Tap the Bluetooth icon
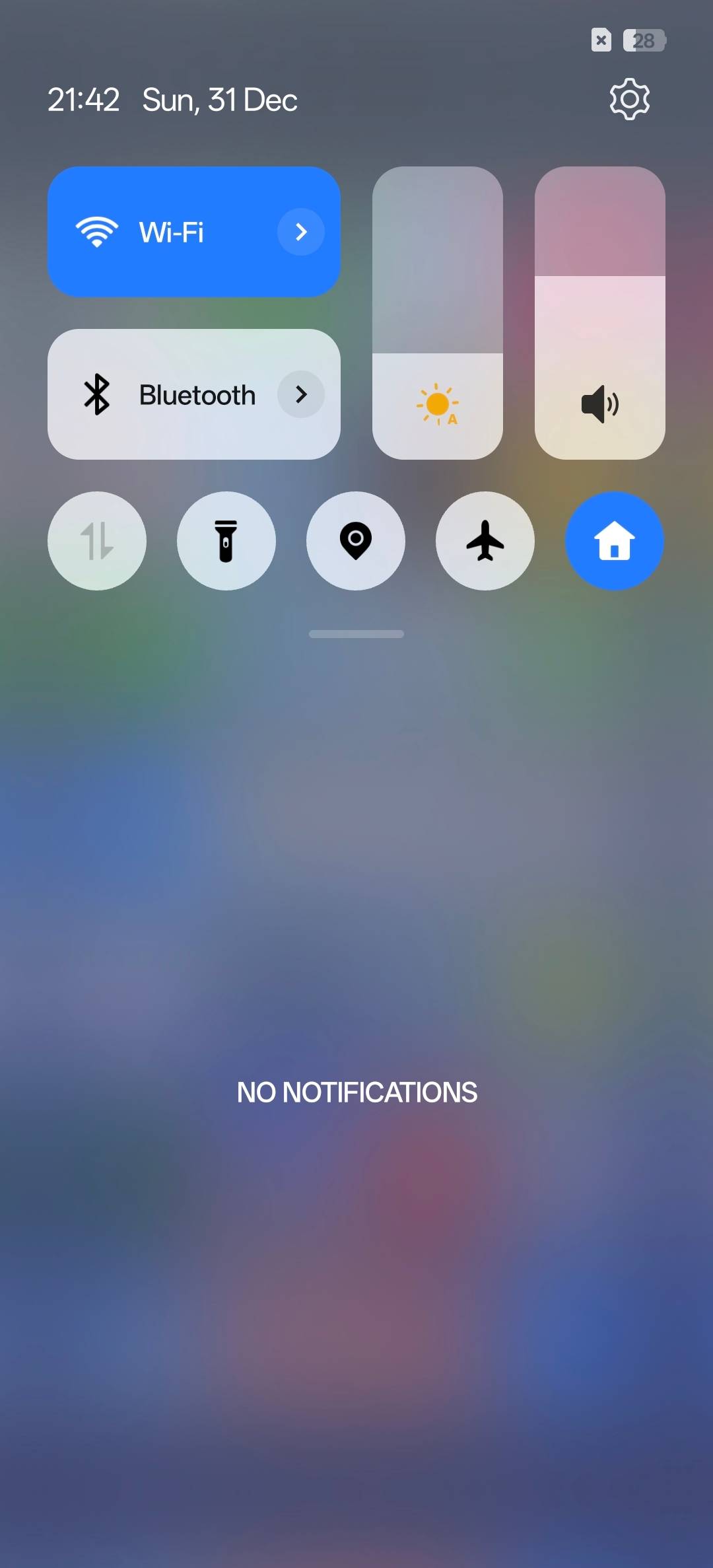713x1568 pixels. (97, 394)
